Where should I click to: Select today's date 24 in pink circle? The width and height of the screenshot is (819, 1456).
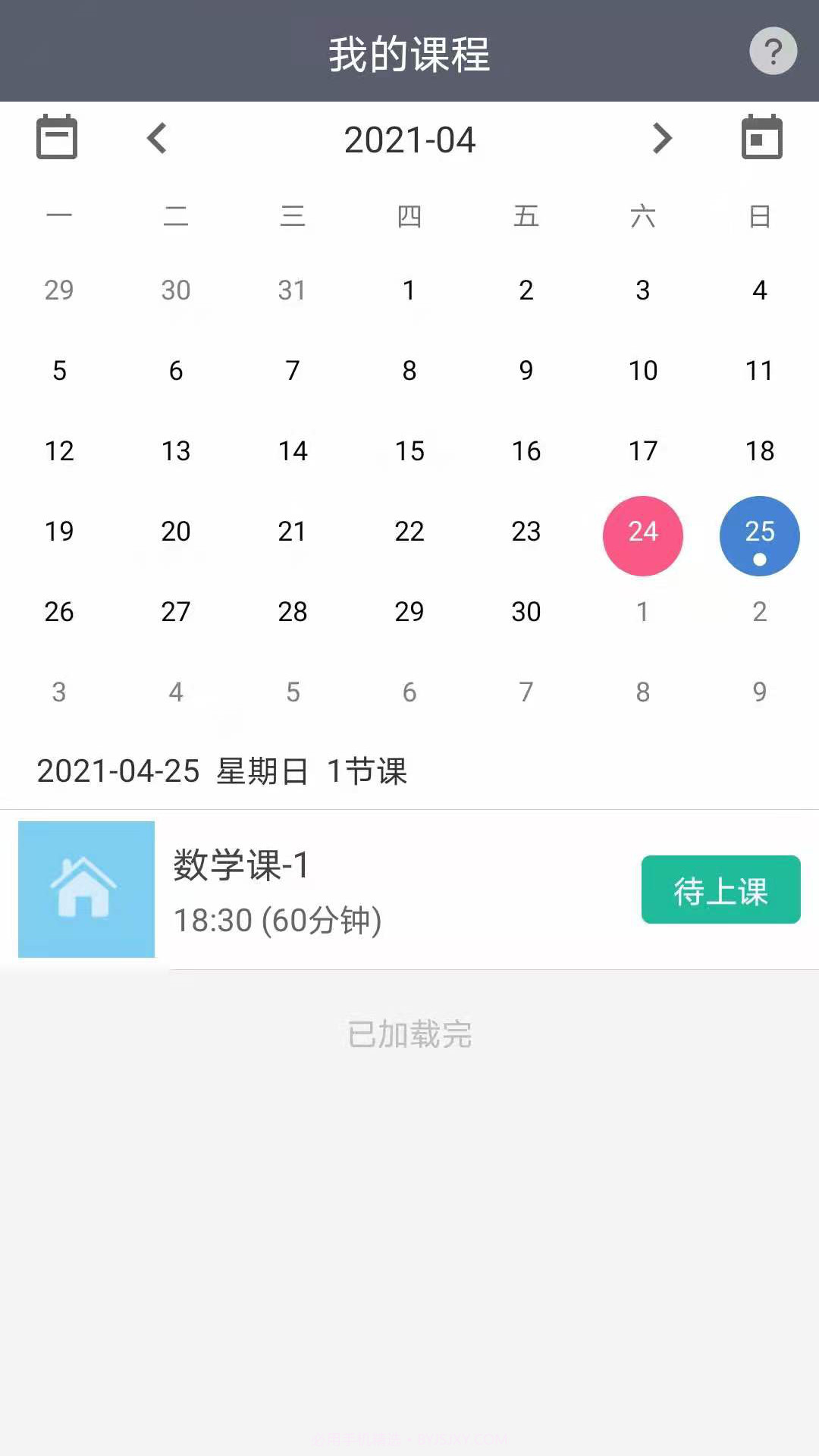(x=642, y=535)
